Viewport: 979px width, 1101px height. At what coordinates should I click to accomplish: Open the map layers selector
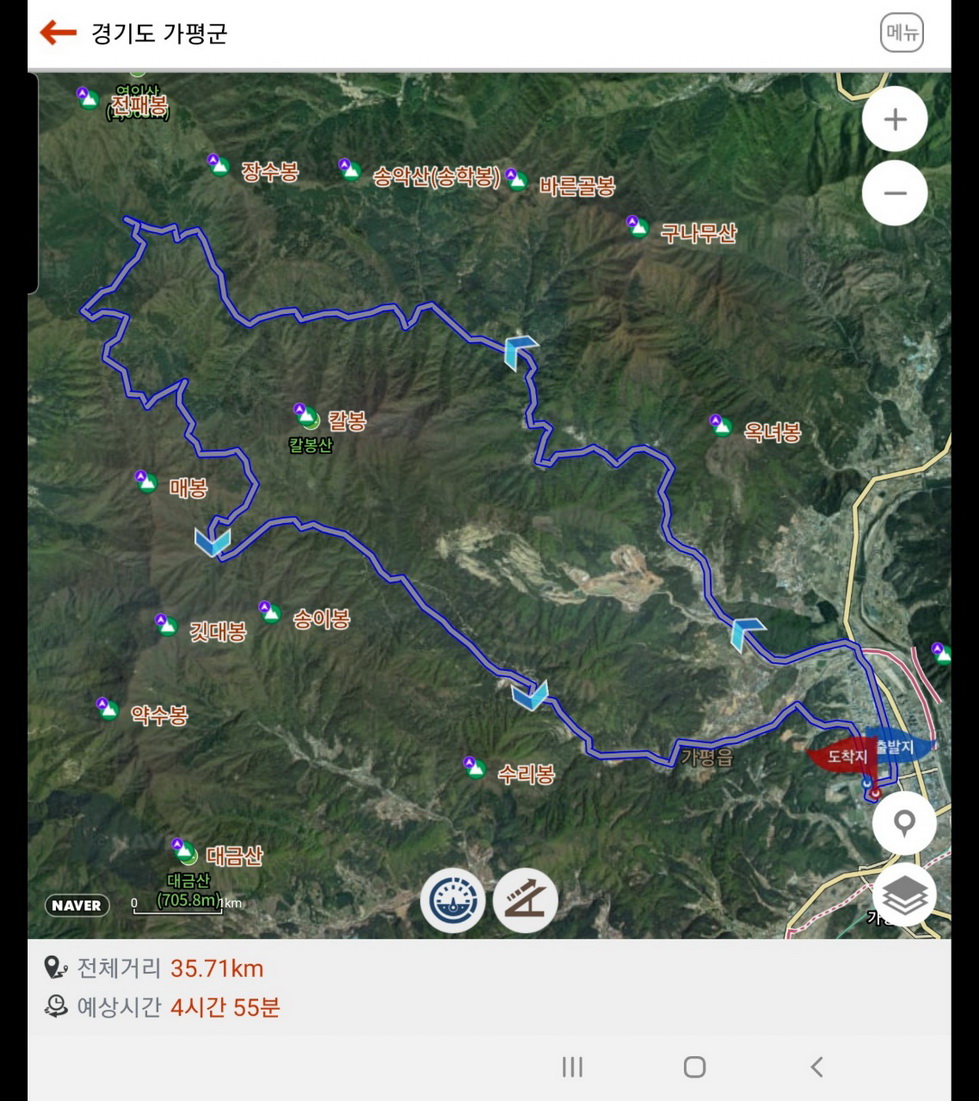point(904,896)
